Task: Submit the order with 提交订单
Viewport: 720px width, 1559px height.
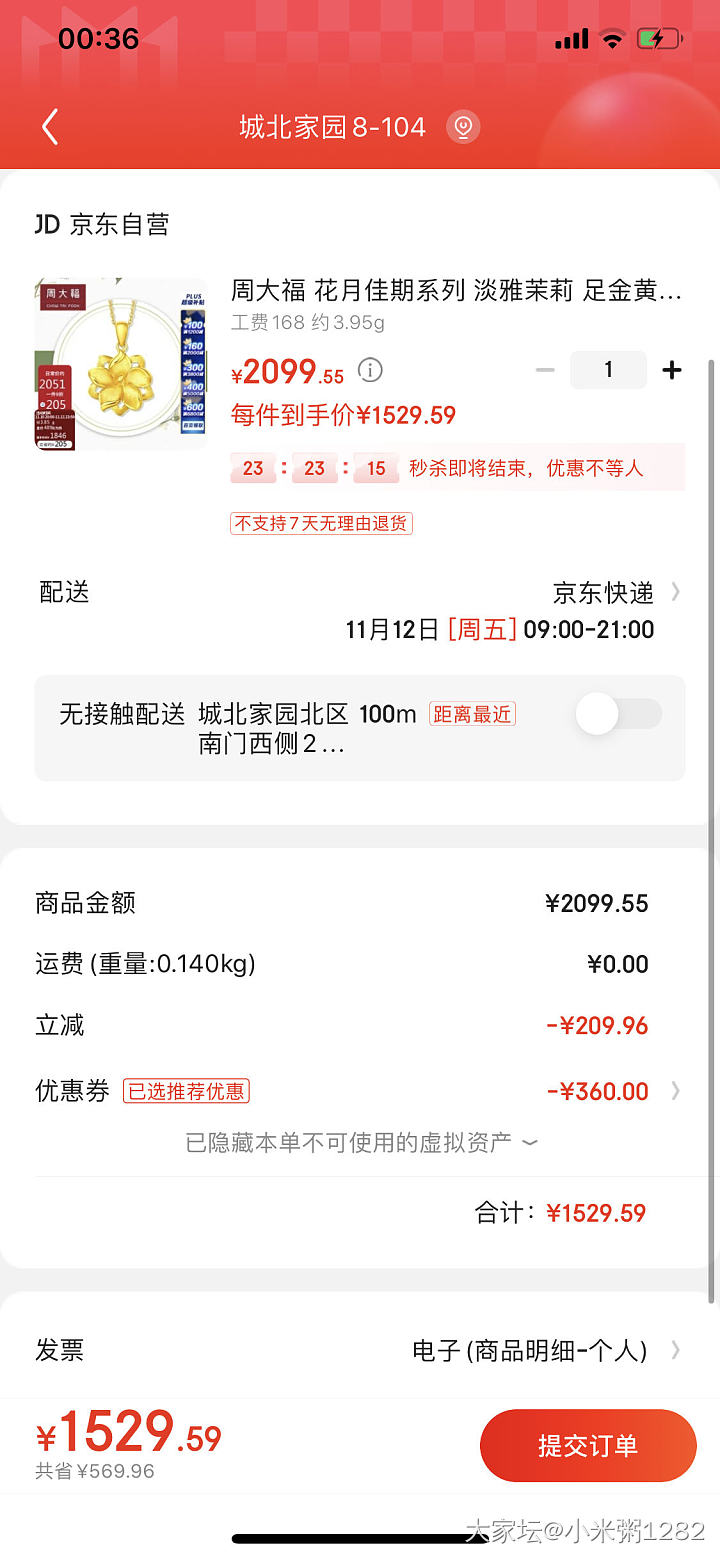Action: (588, 1445)
